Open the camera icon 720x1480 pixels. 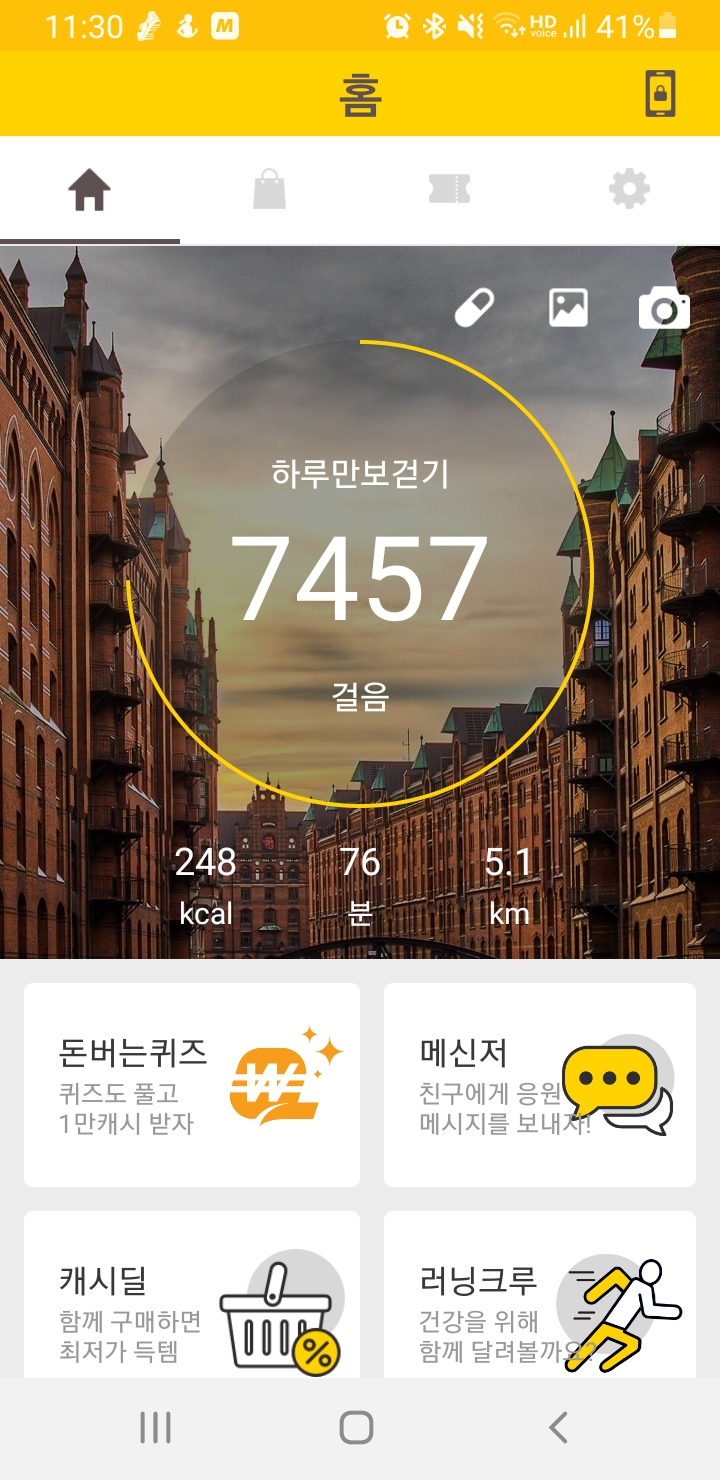click(x=664, y=308)
